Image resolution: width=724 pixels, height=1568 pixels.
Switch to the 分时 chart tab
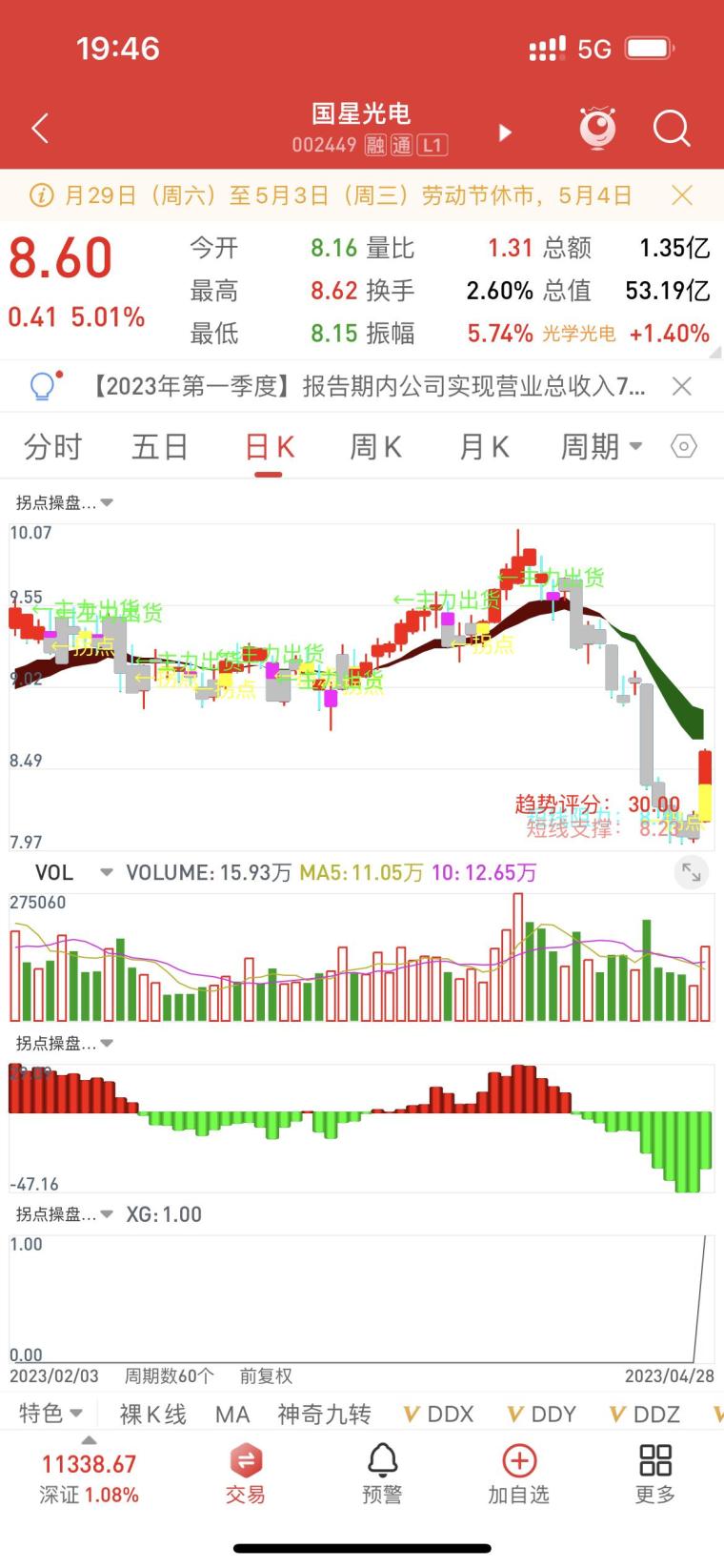click(52, 446)
